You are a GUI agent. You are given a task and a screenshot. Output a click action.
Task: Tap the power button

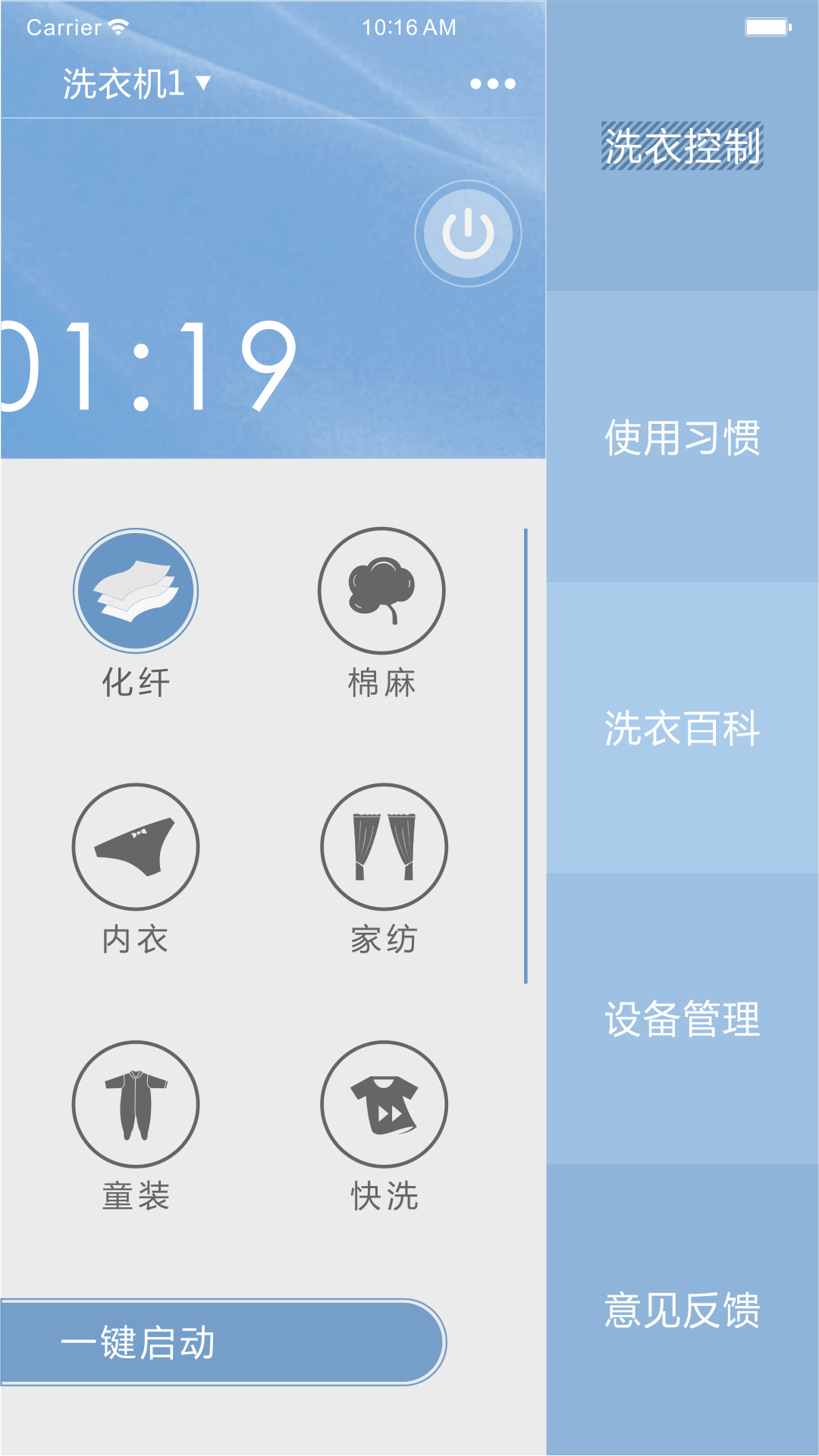(468, 234)
